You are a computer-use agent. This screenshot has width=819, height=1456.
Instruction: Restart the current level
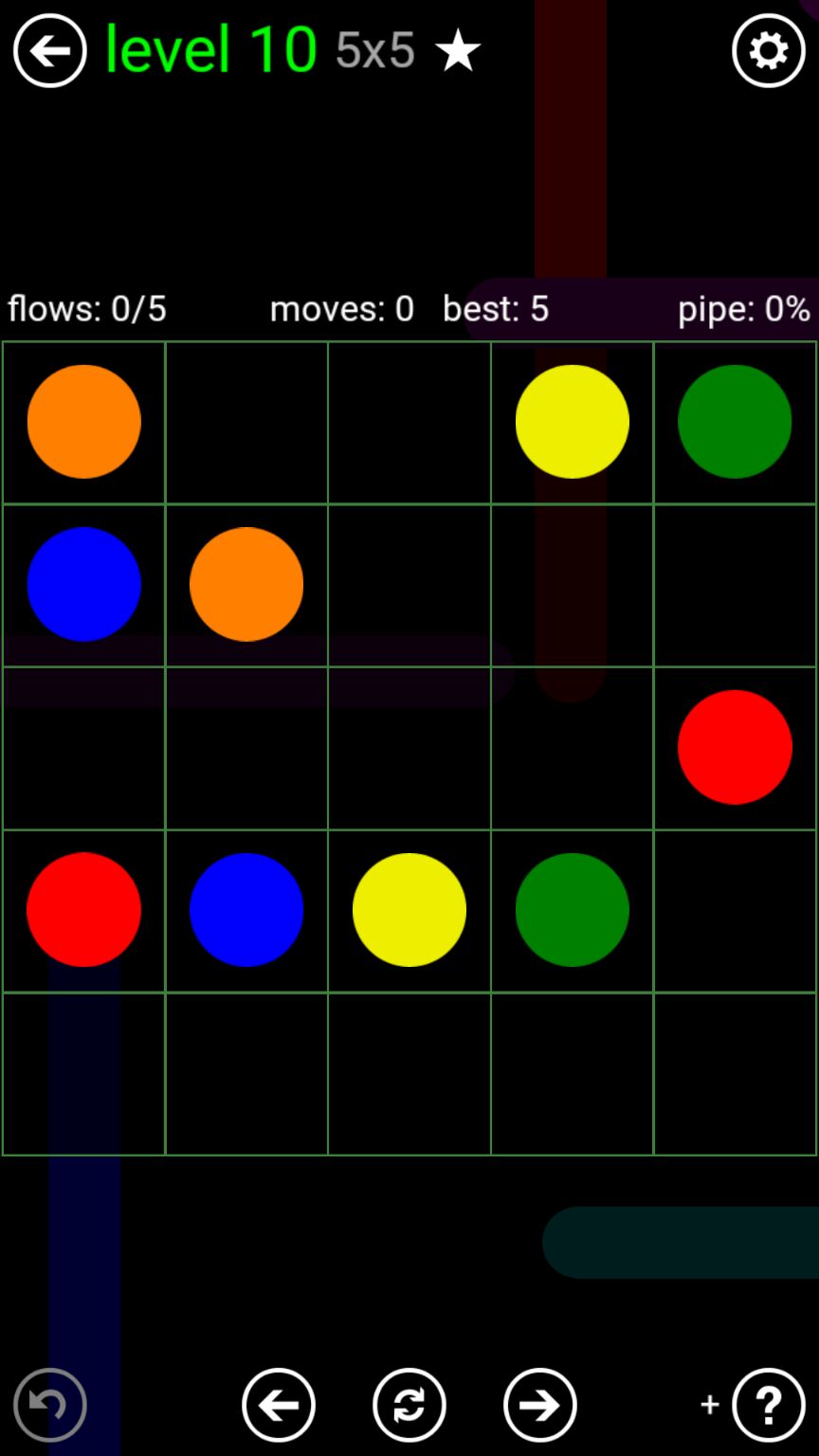point(409,1405)
